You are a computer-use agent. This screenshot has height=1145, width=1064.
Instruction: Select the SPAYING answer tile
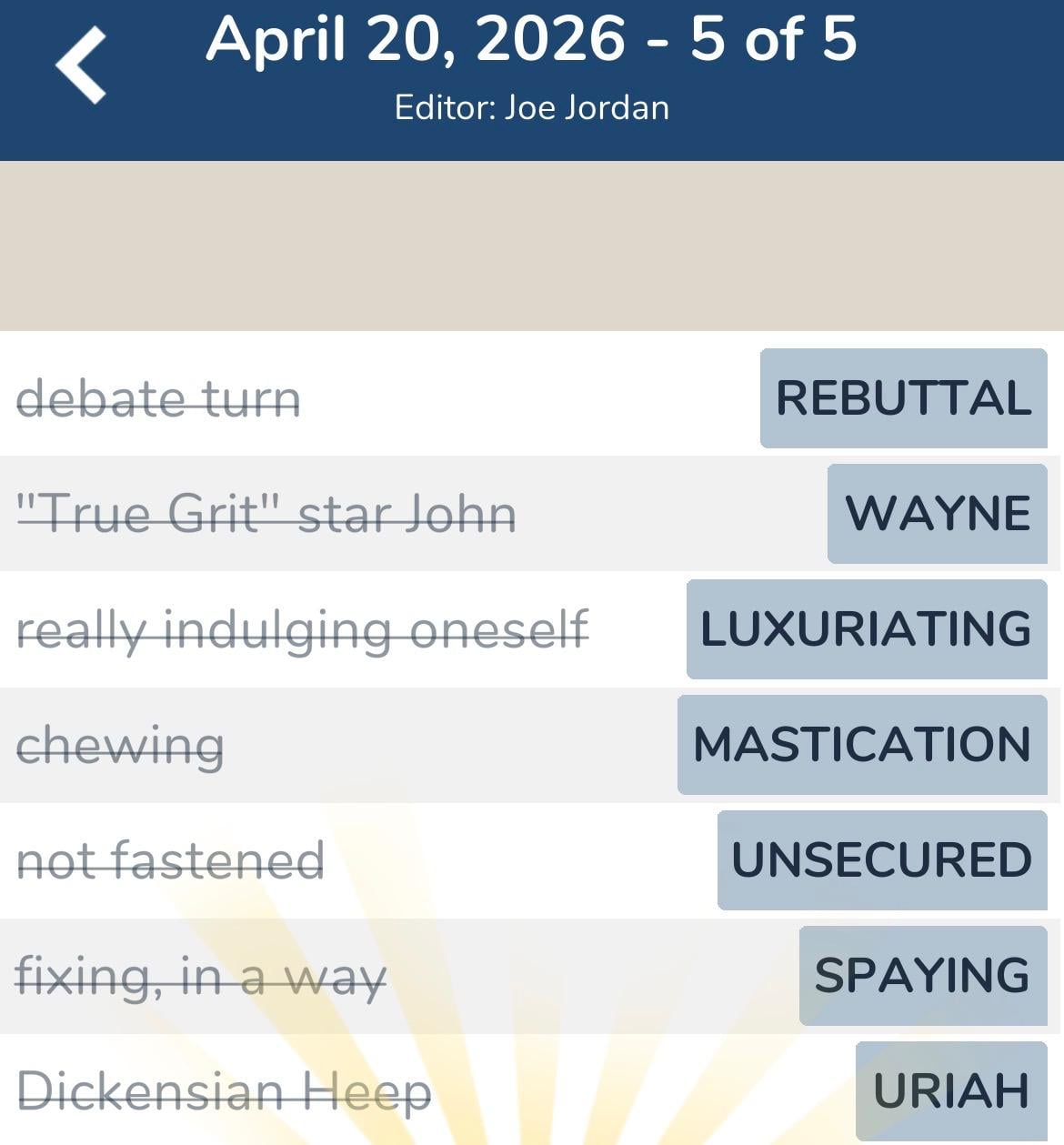point(921,976)
